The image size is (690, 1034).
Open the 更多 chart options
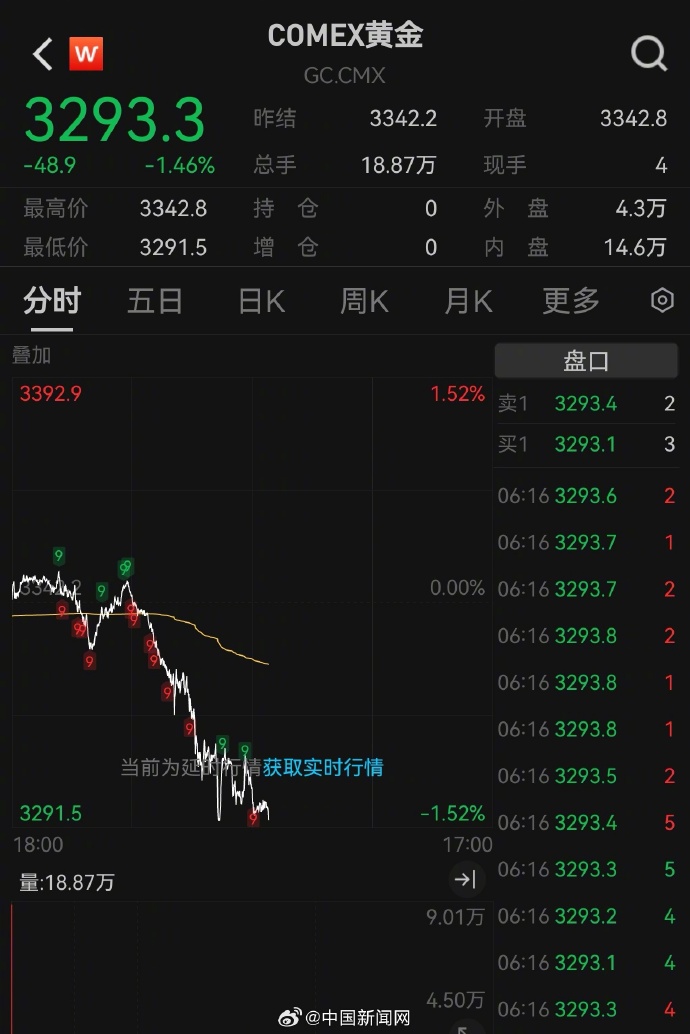[x=571, y=300]
